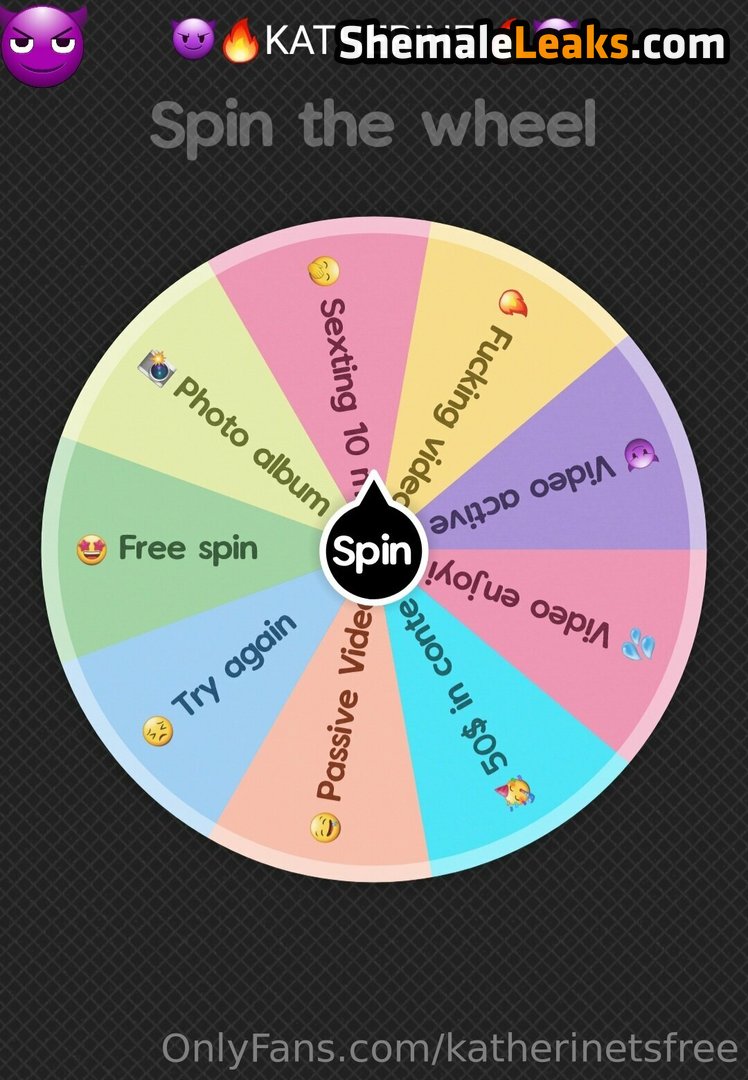Tap the Spin button at wheel center
This screenshot has height=1080, width=748.
tap(374, 550)
